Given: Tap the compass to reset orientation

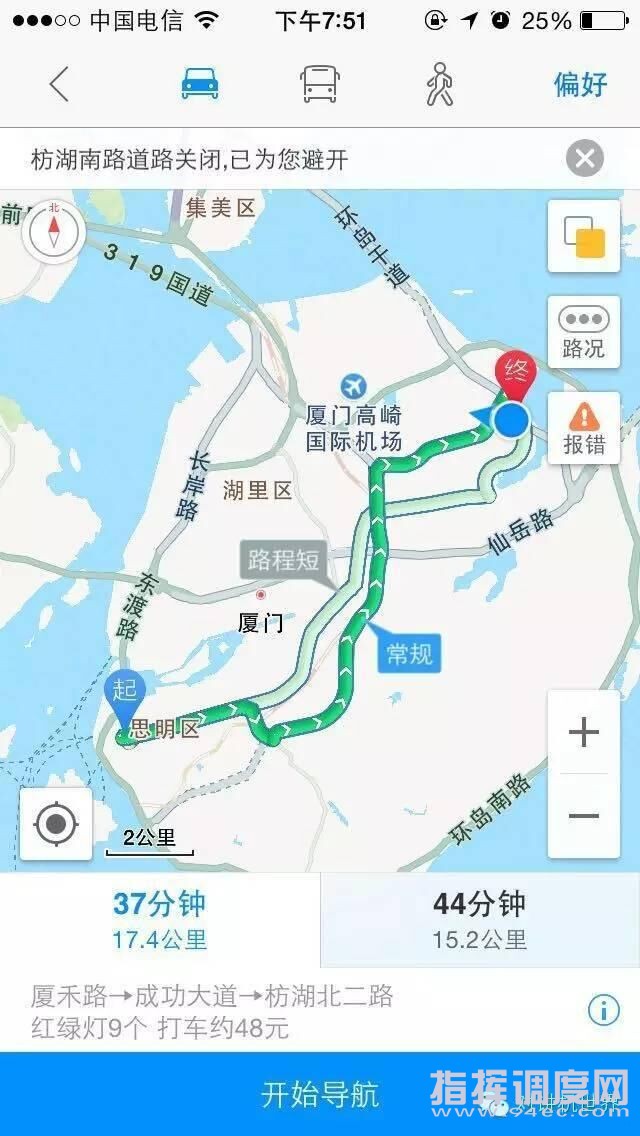Looking at the screenshot, I should click(x=54, y=232).
